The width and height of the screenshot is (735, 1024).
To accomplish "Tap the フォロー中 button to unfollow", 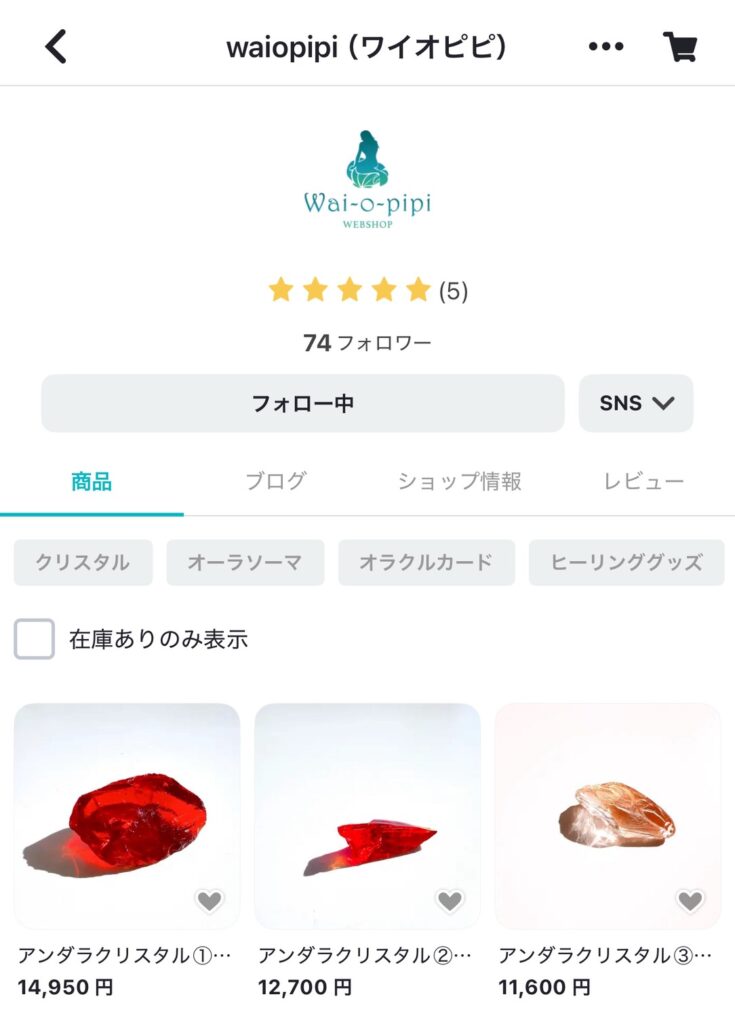I will tap(302, 403).
